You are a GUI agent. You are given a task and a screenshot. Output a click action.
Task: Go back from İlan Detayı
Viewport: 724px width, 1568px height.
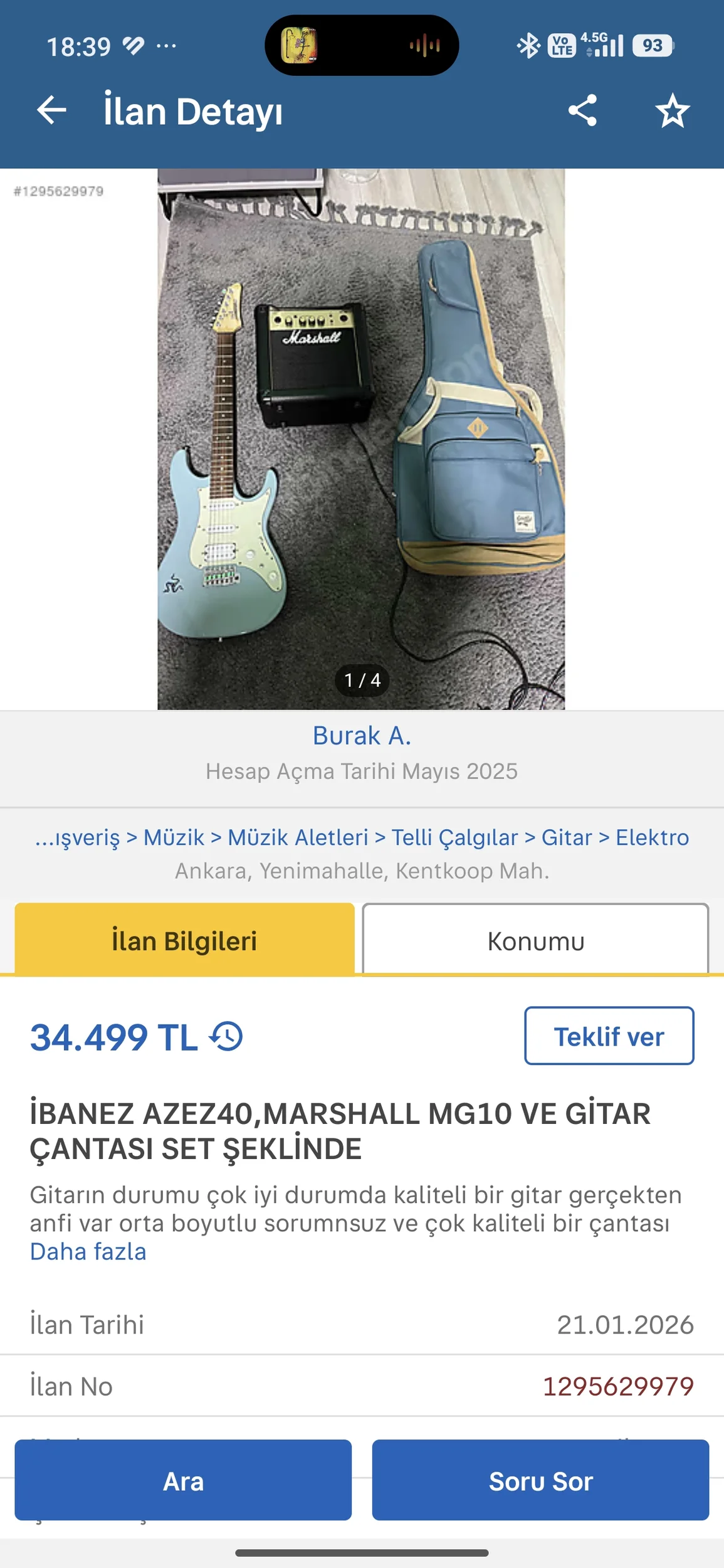coord(51,111)
